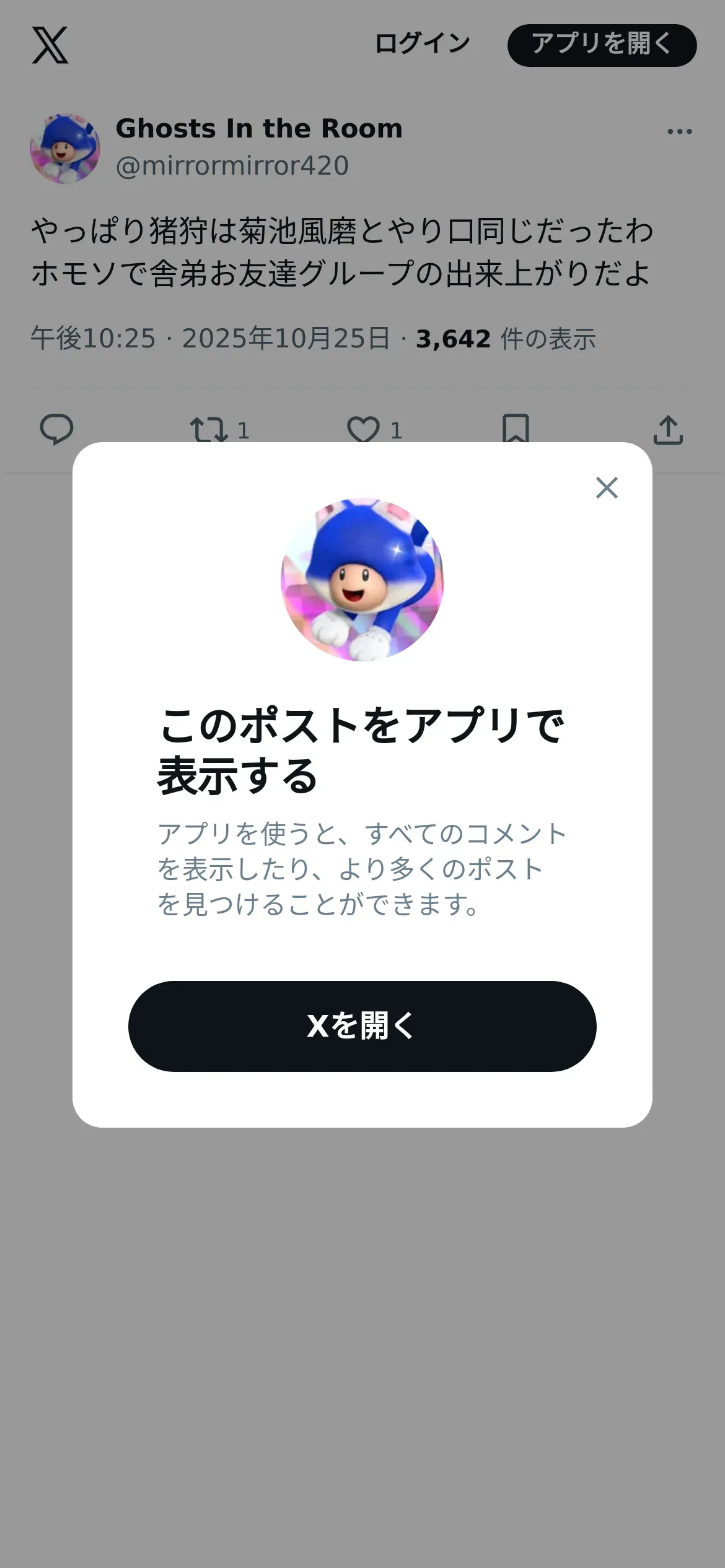Tap the ログイン link
The height and width of the screenshot is (1568, 725).
[423, 45]
